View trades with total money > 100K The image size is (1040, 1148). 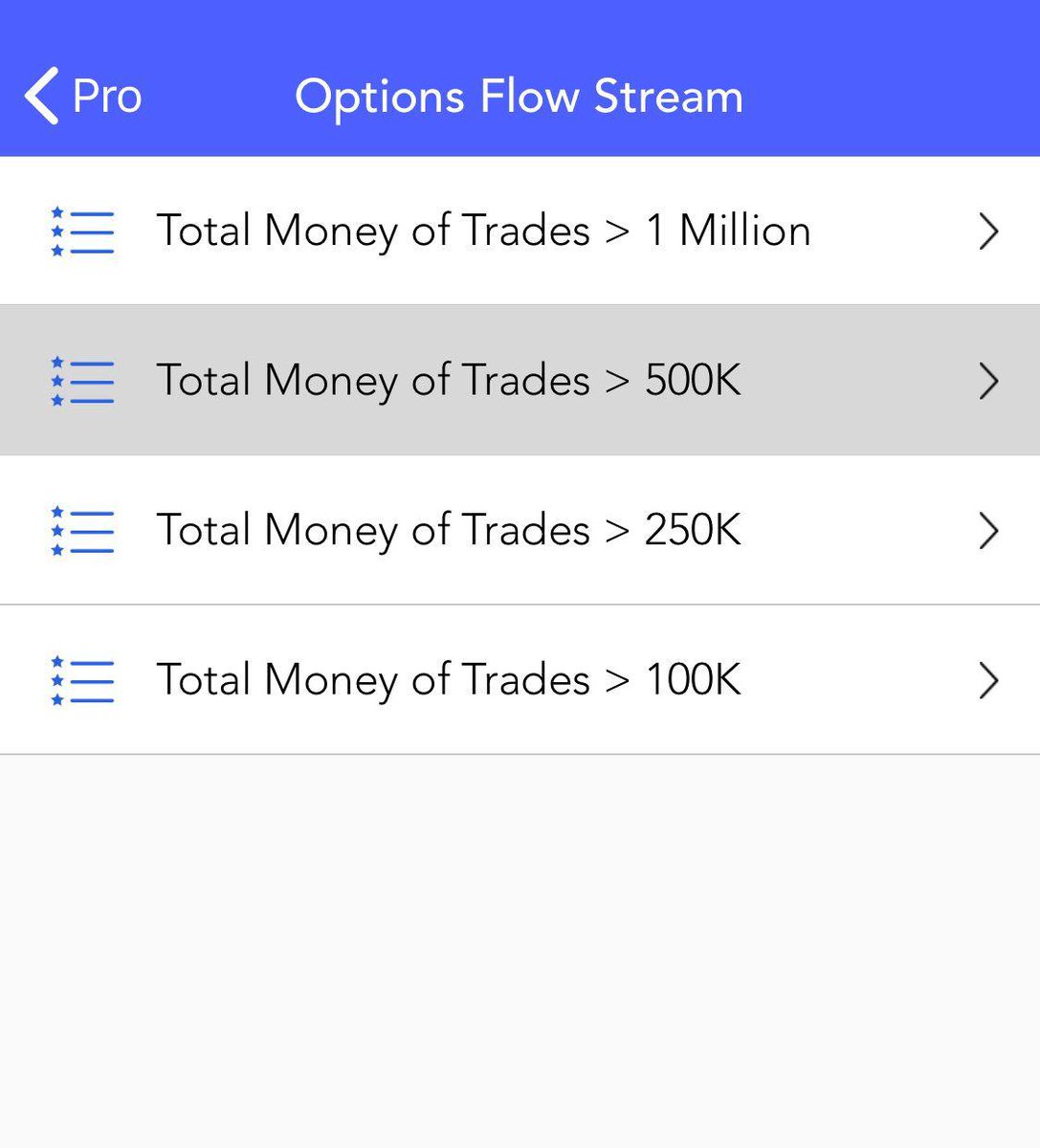[x=520, y=680]
